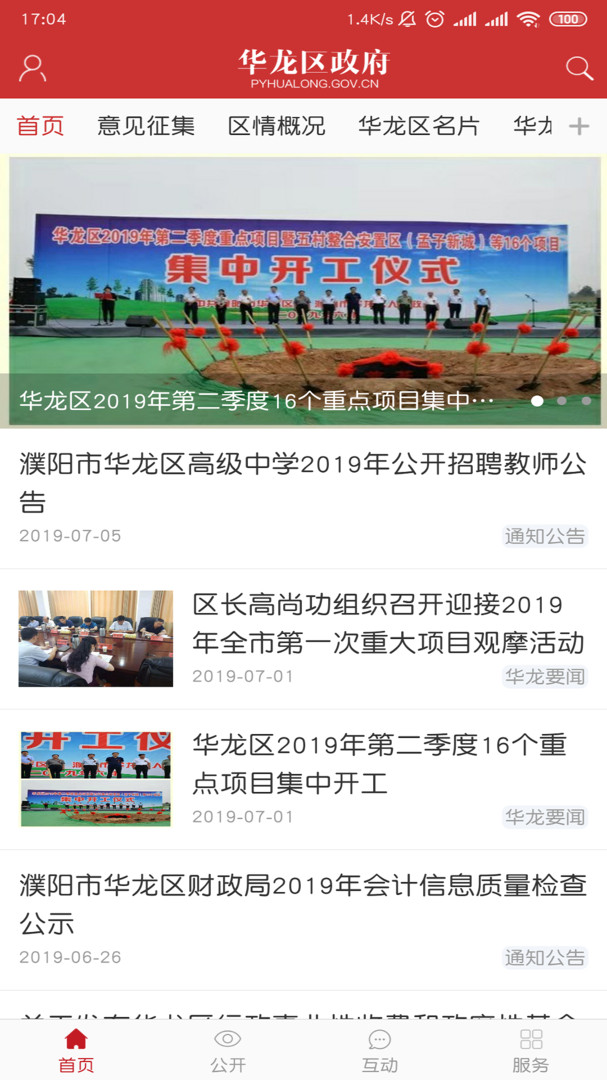Open the 服务 bottom tab

(x=531, y=1050)
